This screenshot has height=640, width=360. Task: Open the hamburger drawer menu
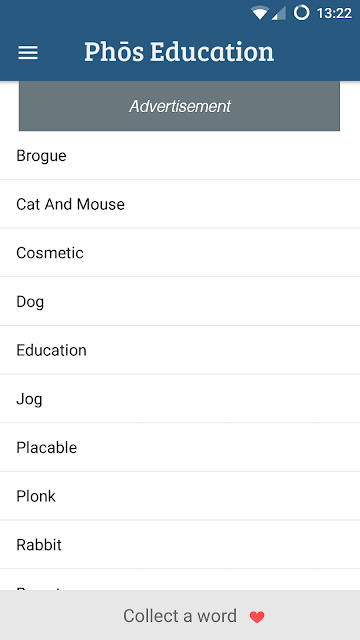pos(28,53)
